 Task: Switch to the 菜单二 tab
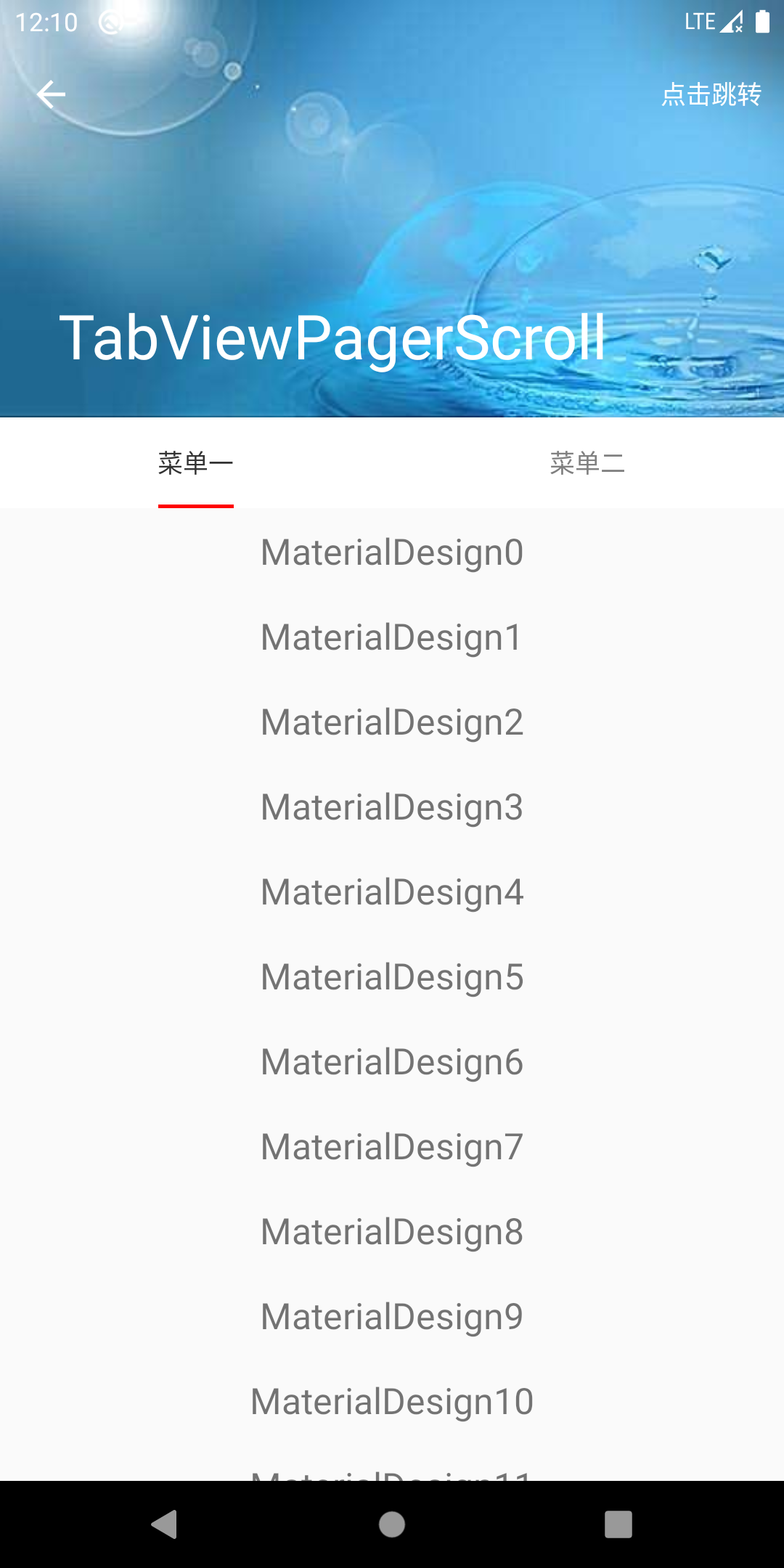coord(587,463)
